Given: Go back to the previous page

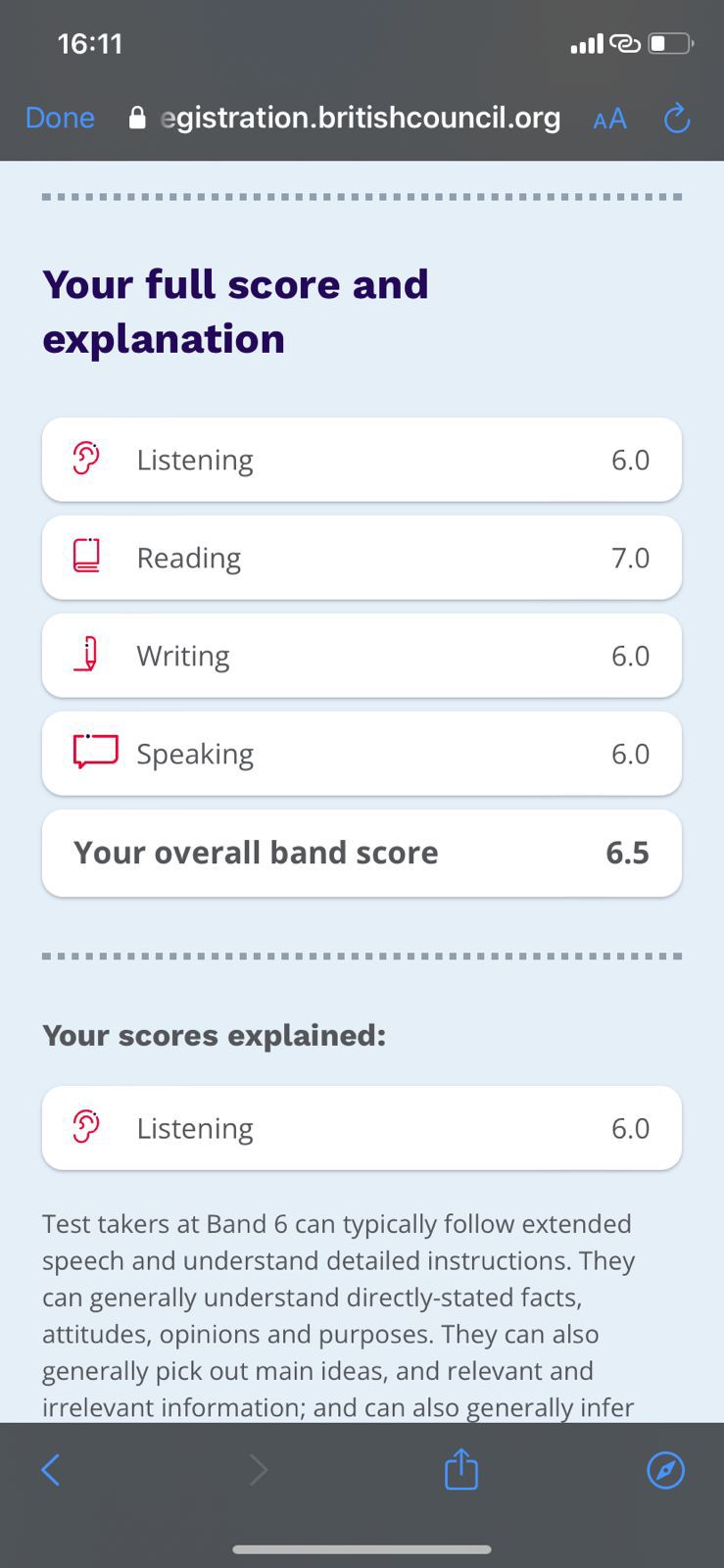Looking at the screenshot, I should pyautogui.click(x=51, y=1469).
